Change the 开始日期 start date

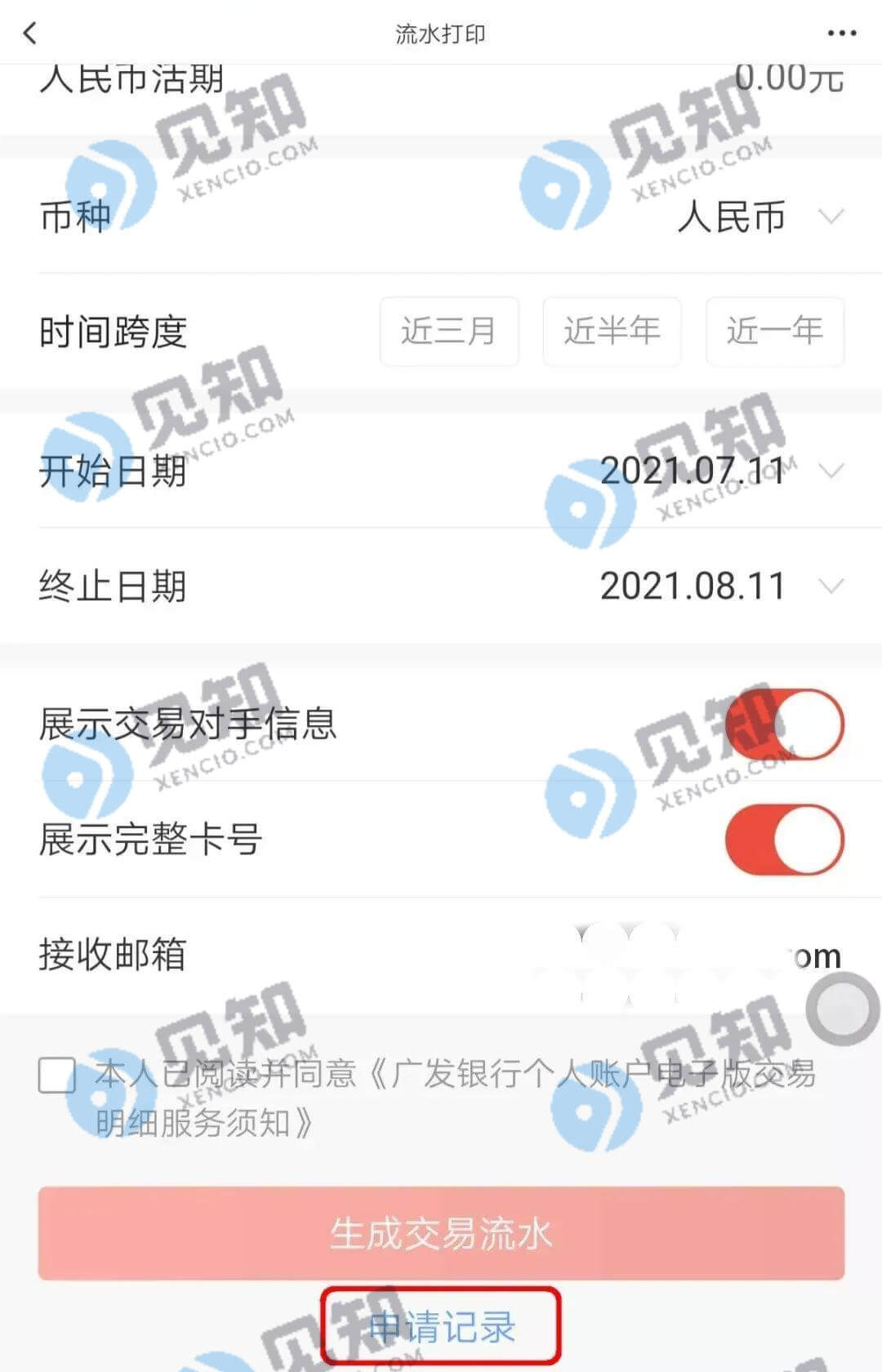[719, 471]
